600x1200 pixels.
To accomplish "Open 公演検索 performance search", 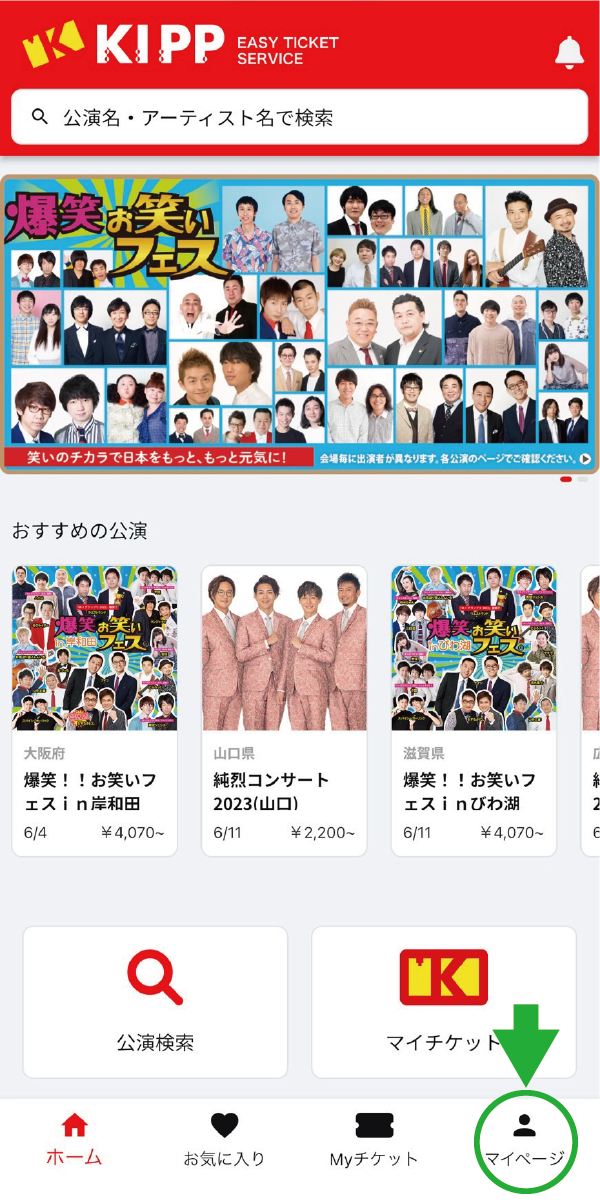I will (155, 1001).
